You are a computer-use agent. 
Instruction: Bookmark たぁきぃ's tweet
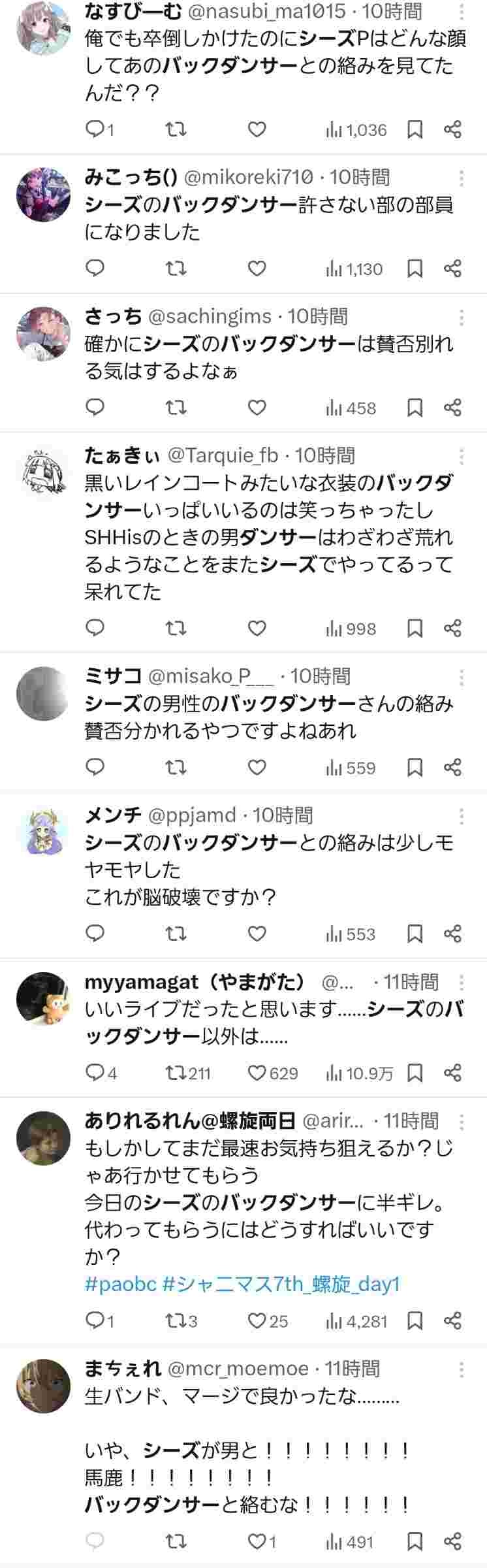[415, 629]
